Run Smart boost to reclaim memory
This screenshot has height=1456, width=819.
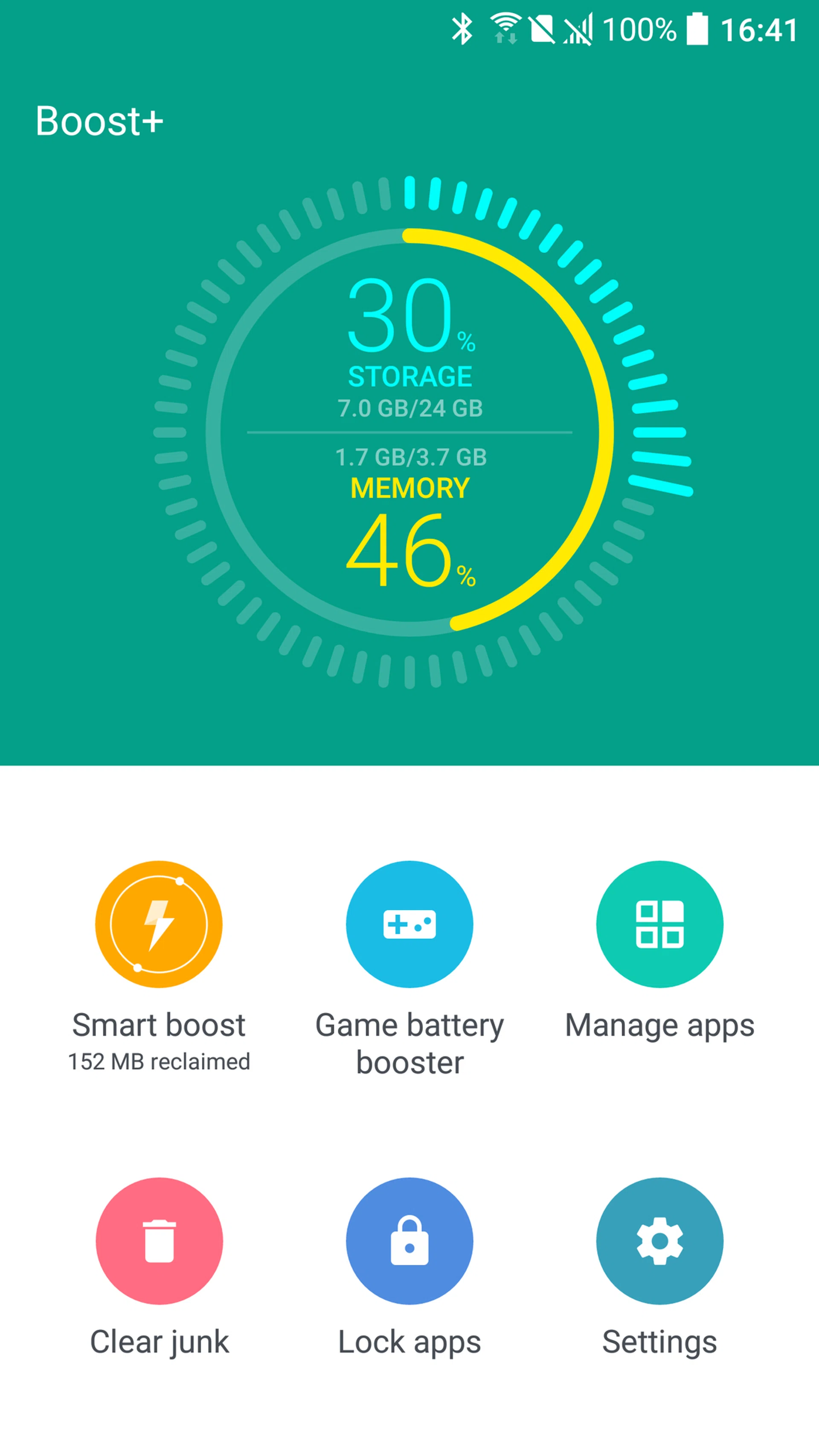click(x=159, y=924)
